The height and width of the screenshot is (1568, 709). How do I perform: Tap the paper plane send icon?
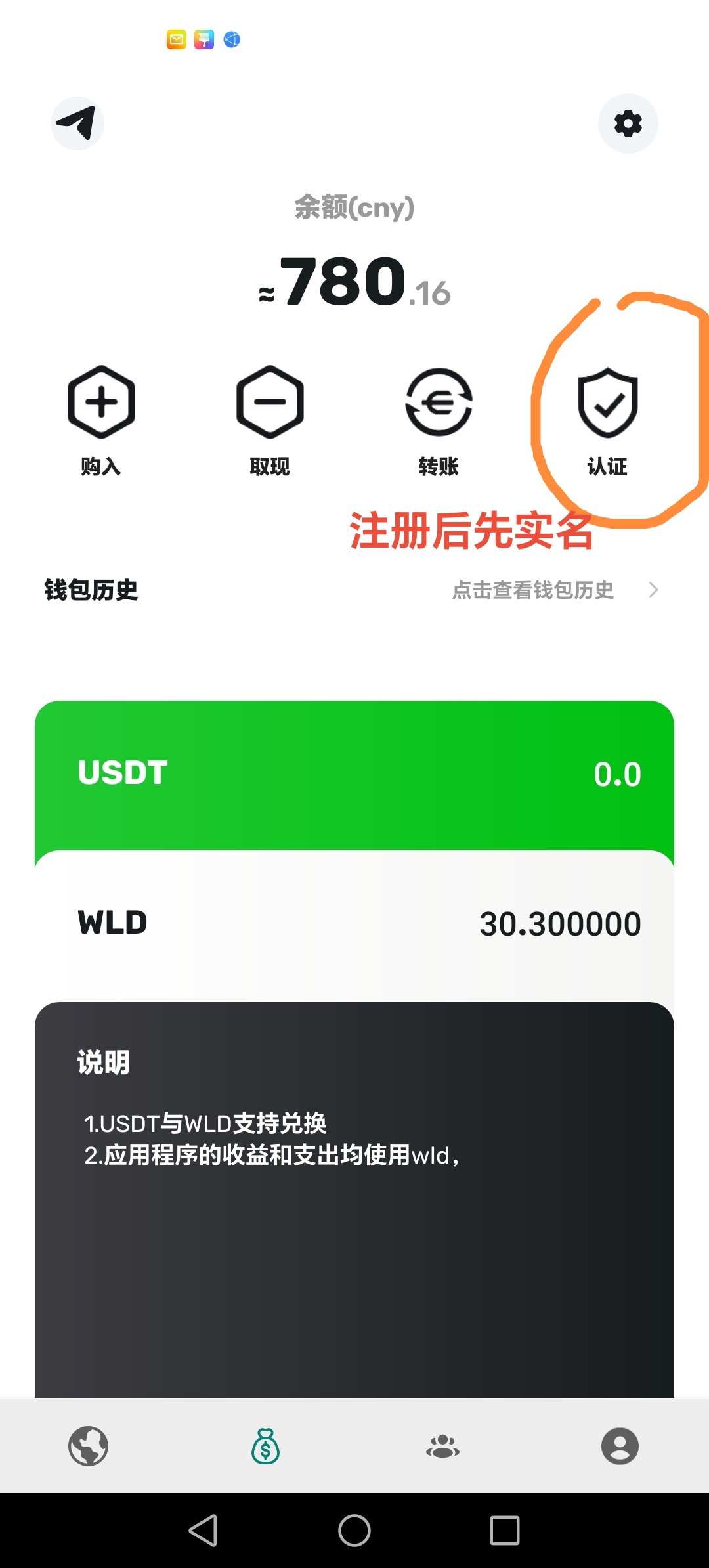pos(77,123)
